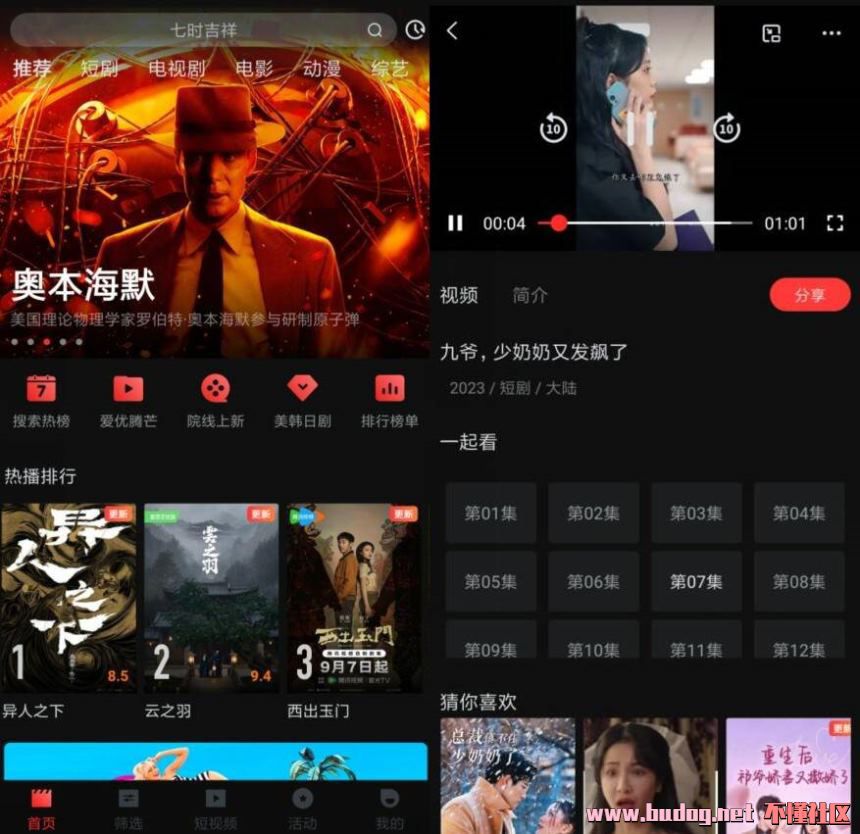This screenshot has width=860, height=834.
Task: Go back from the video player
Action: click(452, 31)
